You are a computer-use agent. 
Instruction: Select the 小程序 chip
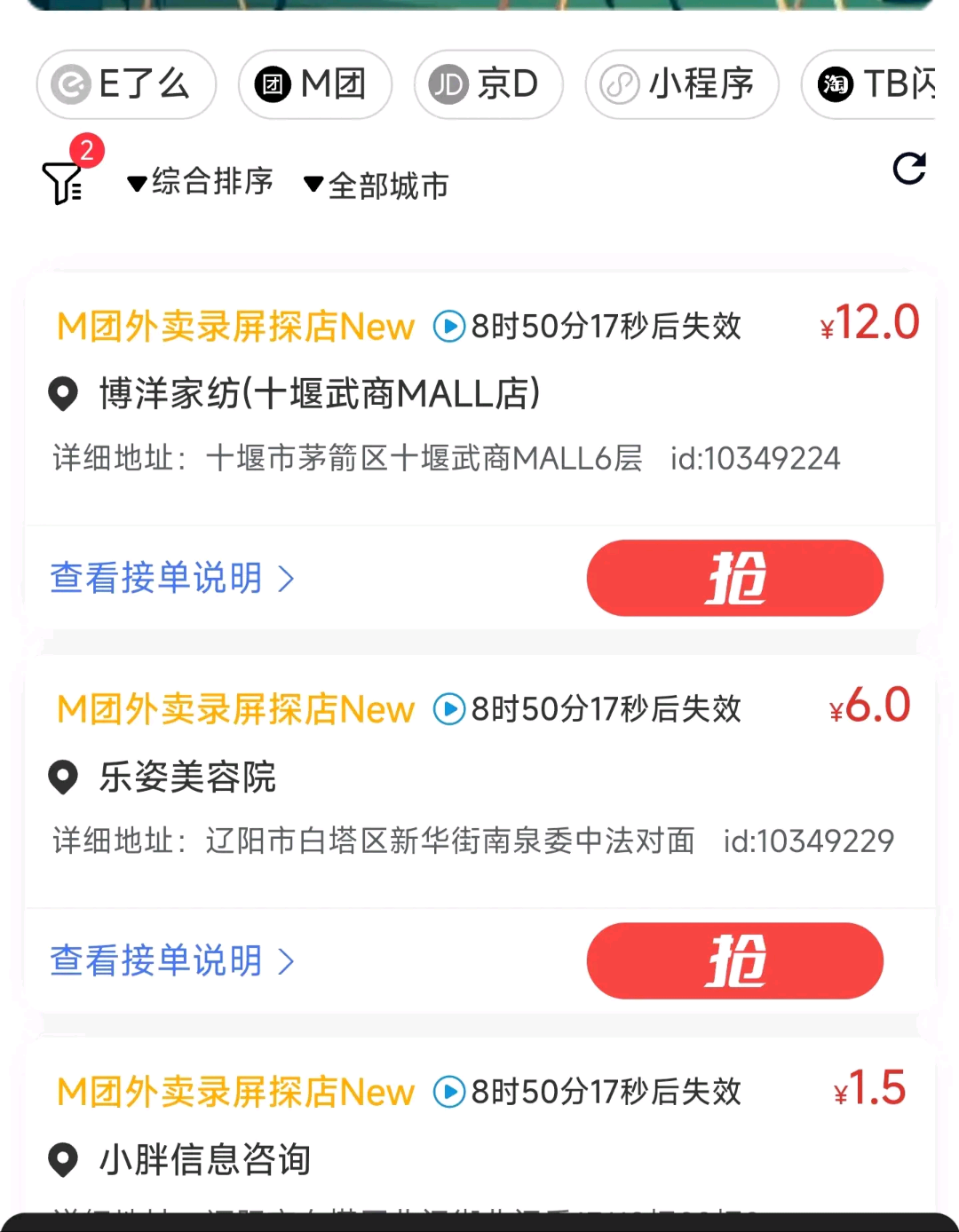pyautogui.click(x=681, y=85)
